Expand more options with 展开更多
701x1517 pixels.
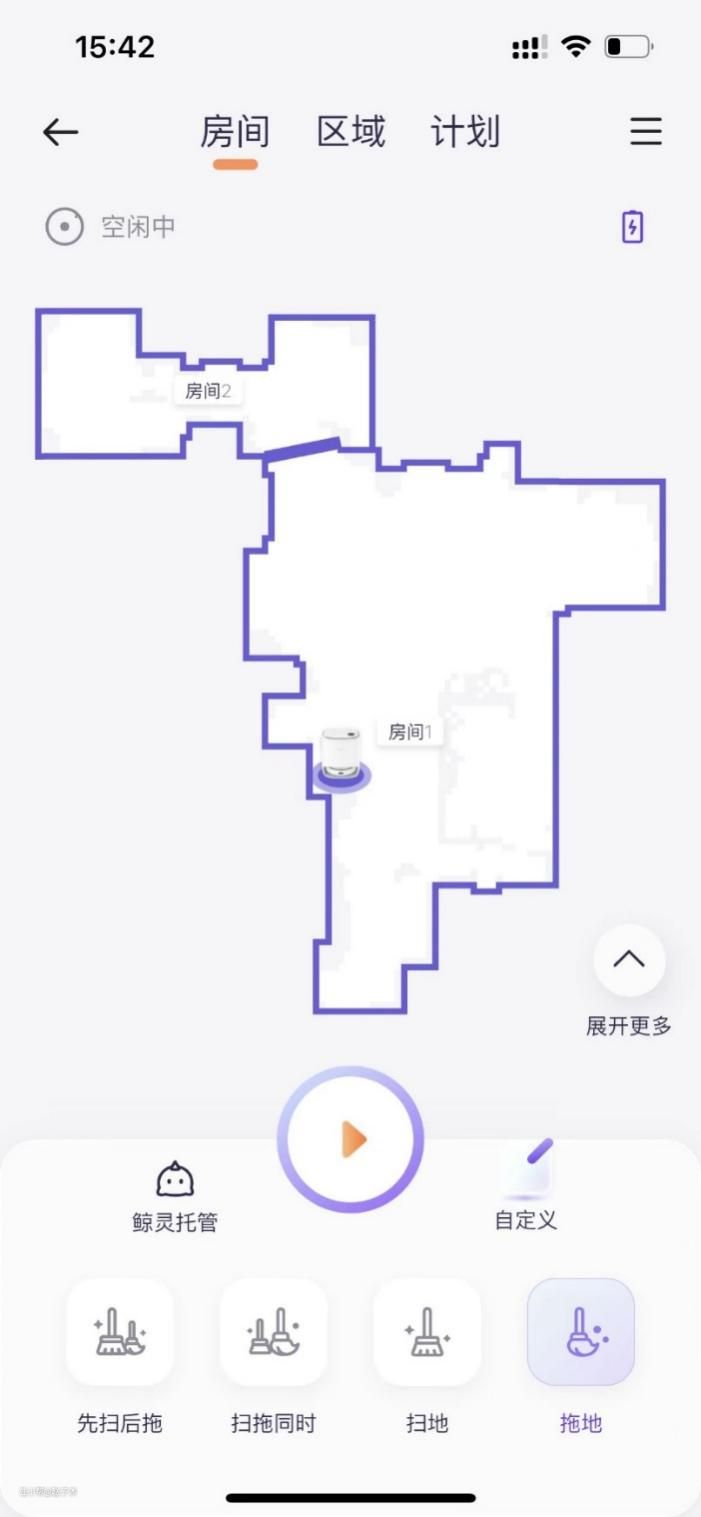pos(629,960)
